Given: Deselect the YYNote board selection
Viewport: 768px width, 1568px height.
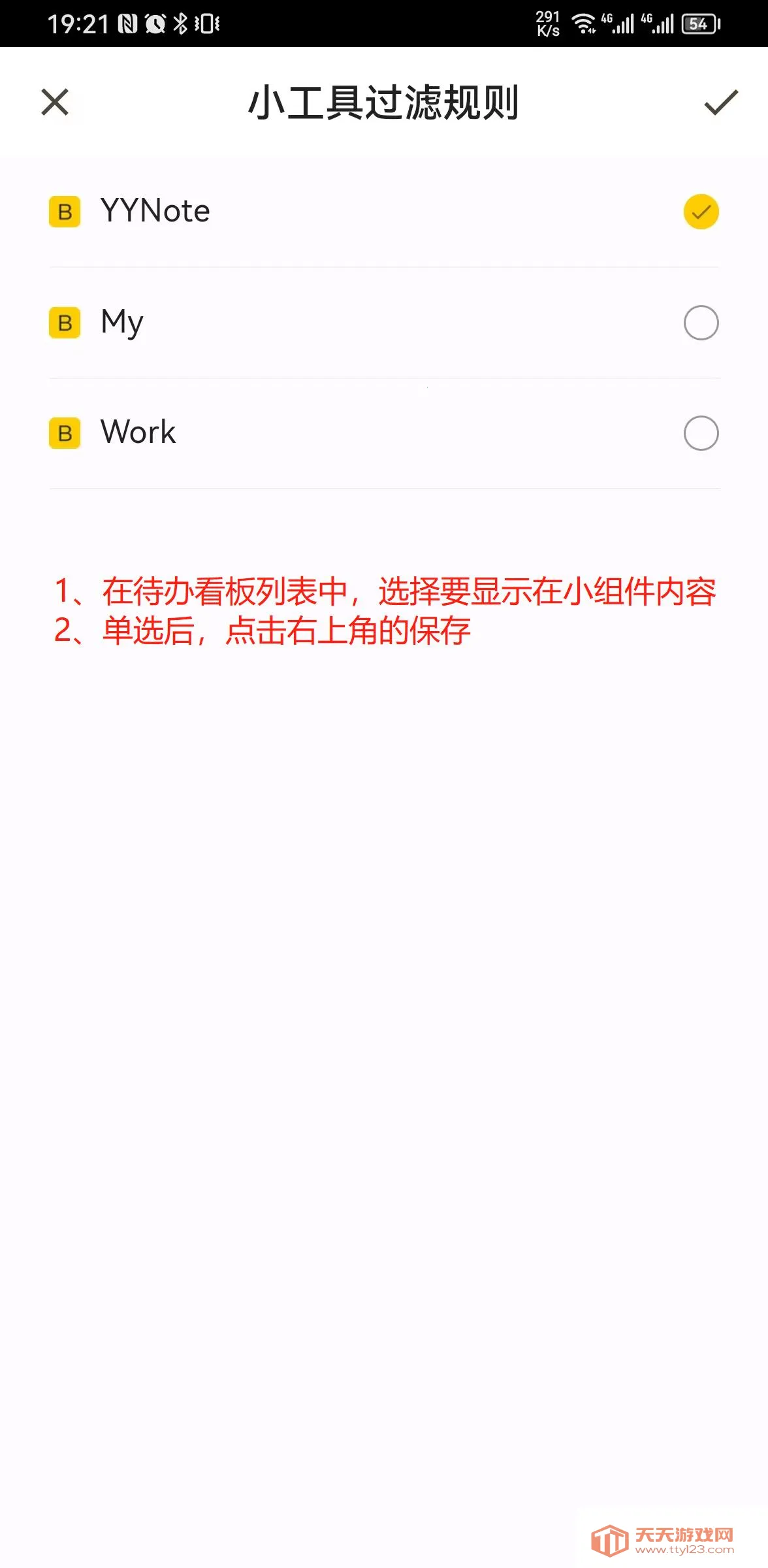Looking at the screenshot, I should [x=699, y=211].
